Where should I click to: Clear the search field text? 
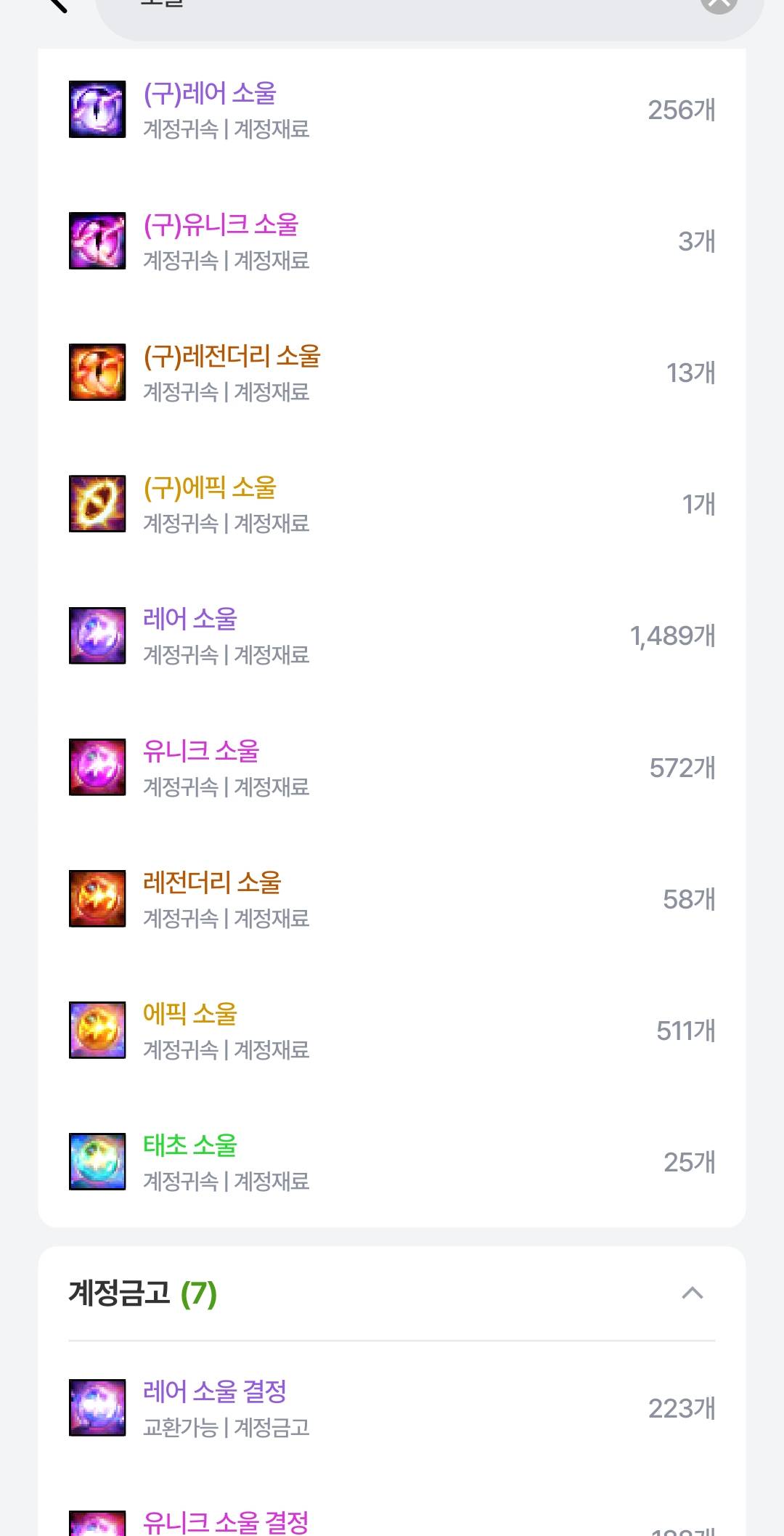coord(718,4)
